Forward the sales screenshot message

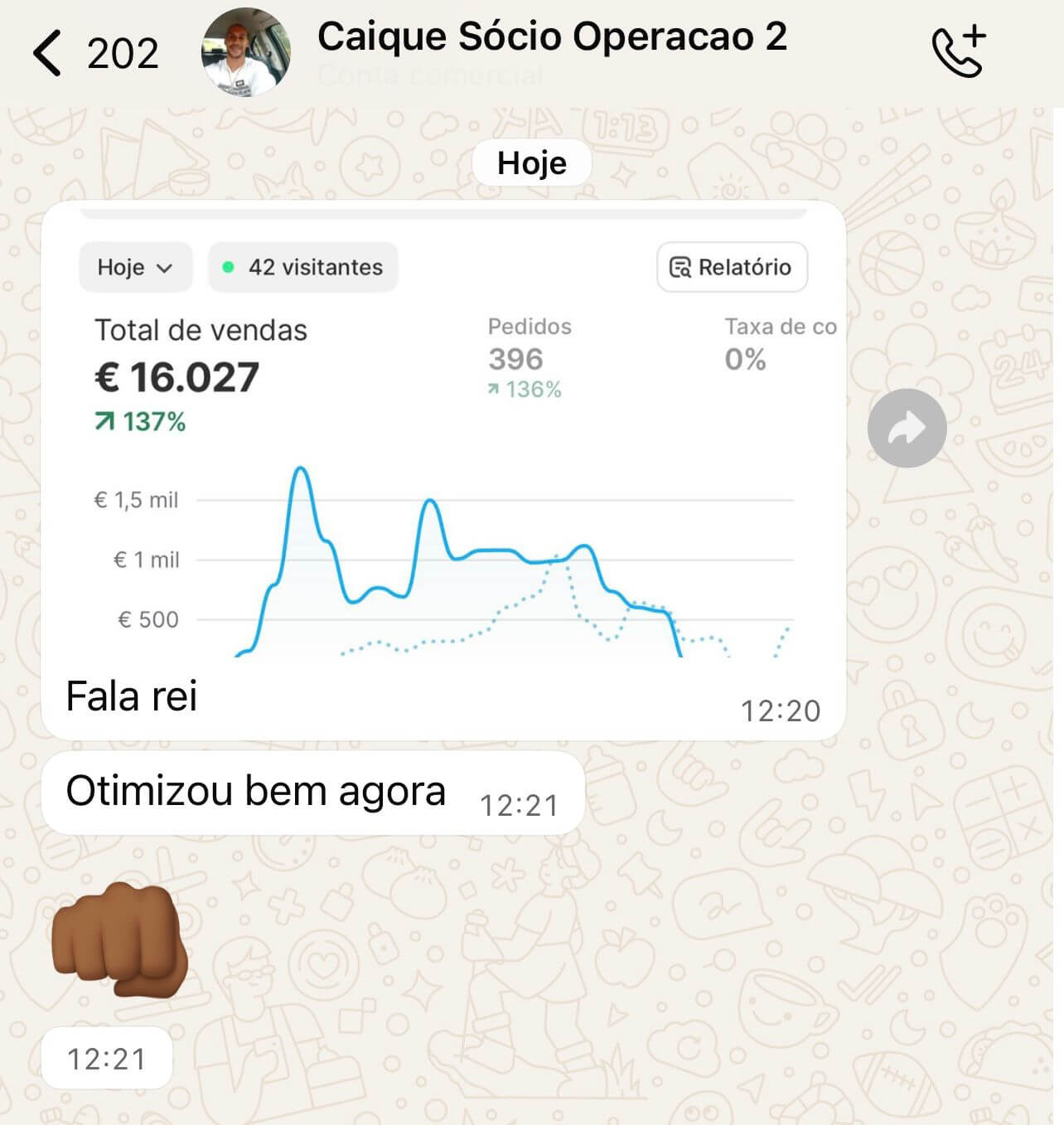click(907, 429)
